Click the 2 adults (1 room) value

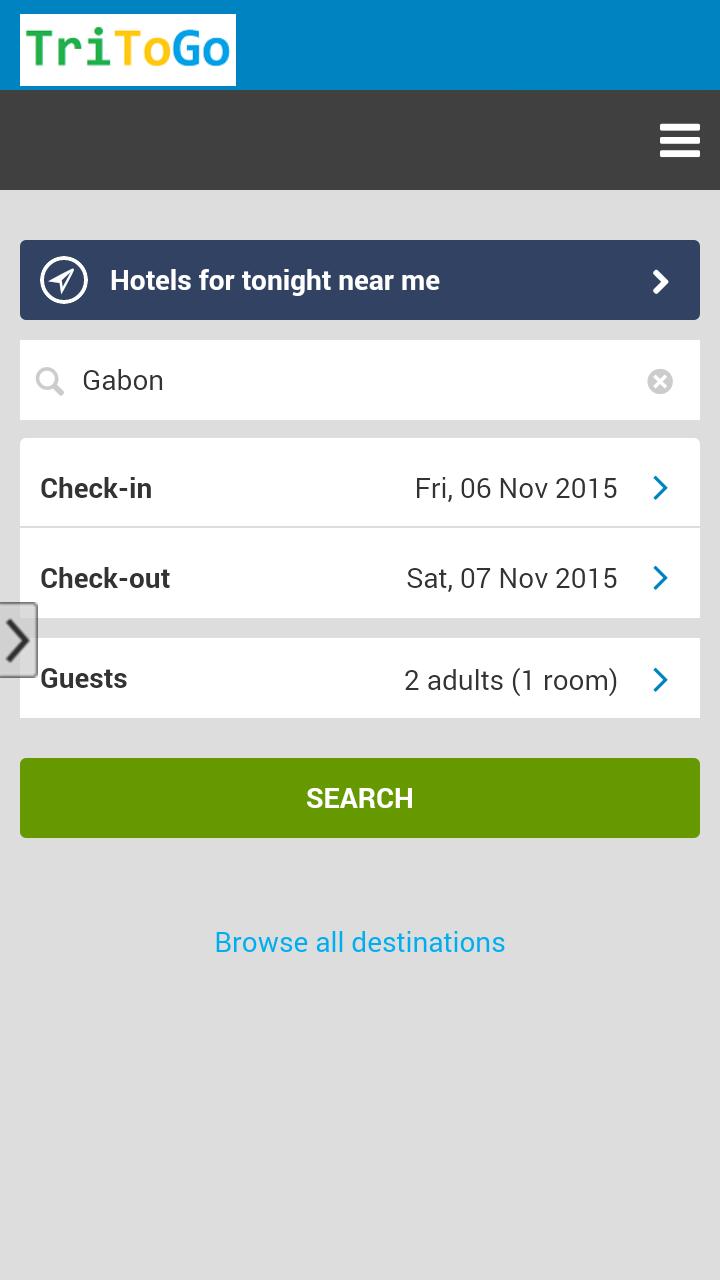pyautogui.click(x=512, y=679)
